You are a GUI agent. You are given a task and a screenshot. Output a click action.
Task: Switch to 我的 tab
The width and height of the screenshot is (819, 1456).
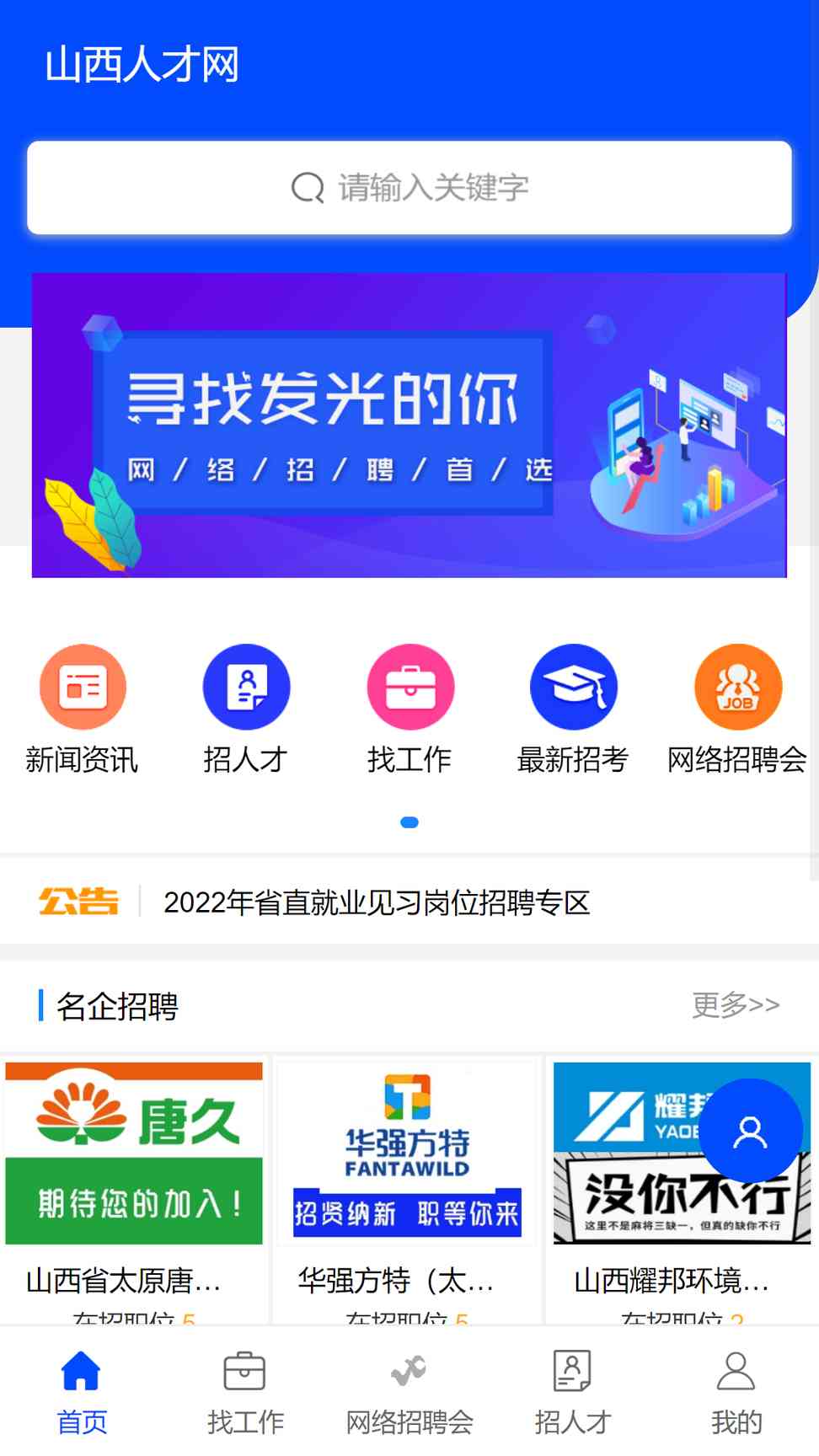[x=736, y=1391]
